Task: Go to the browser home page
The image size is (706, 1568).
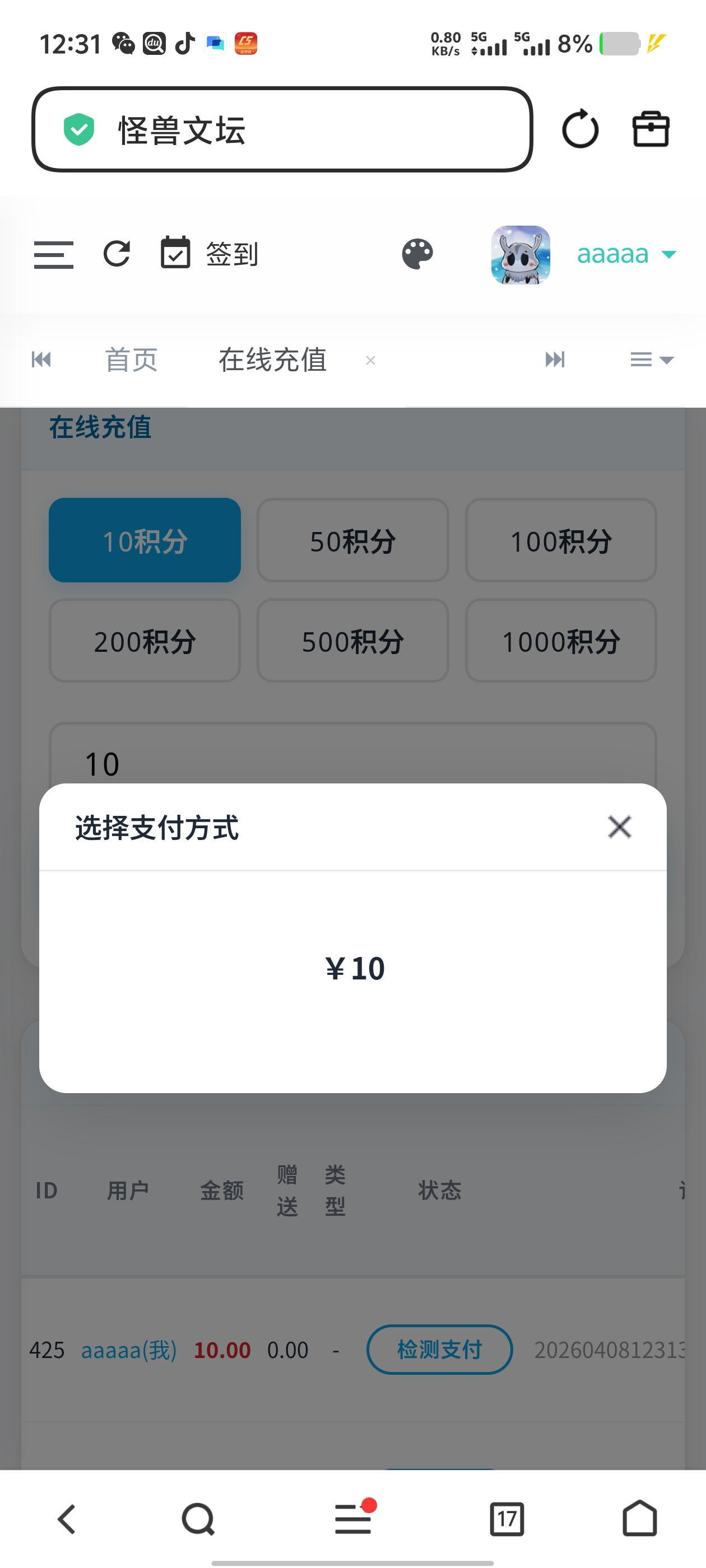Action: point(640,1518)
